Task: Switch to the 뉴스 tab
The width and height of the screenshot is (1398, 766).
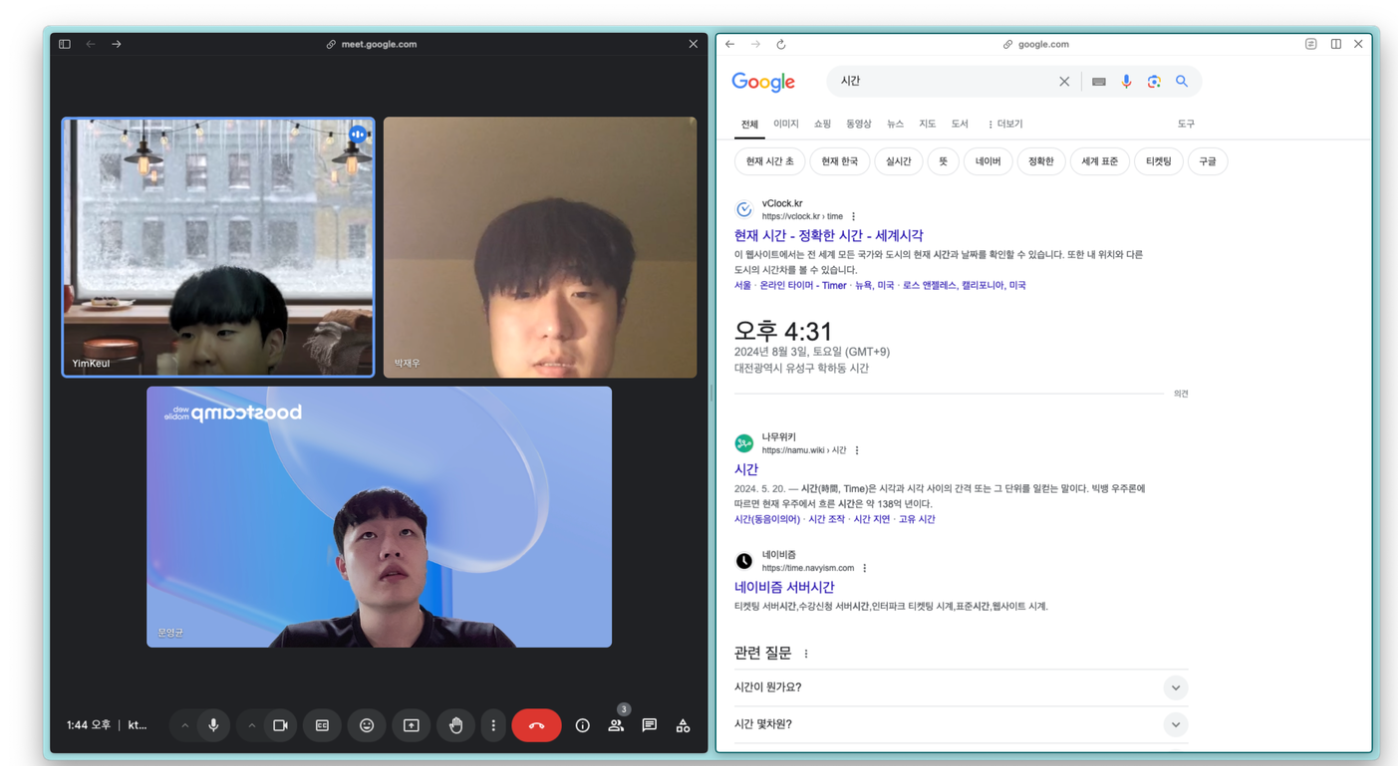Action: 895,124
